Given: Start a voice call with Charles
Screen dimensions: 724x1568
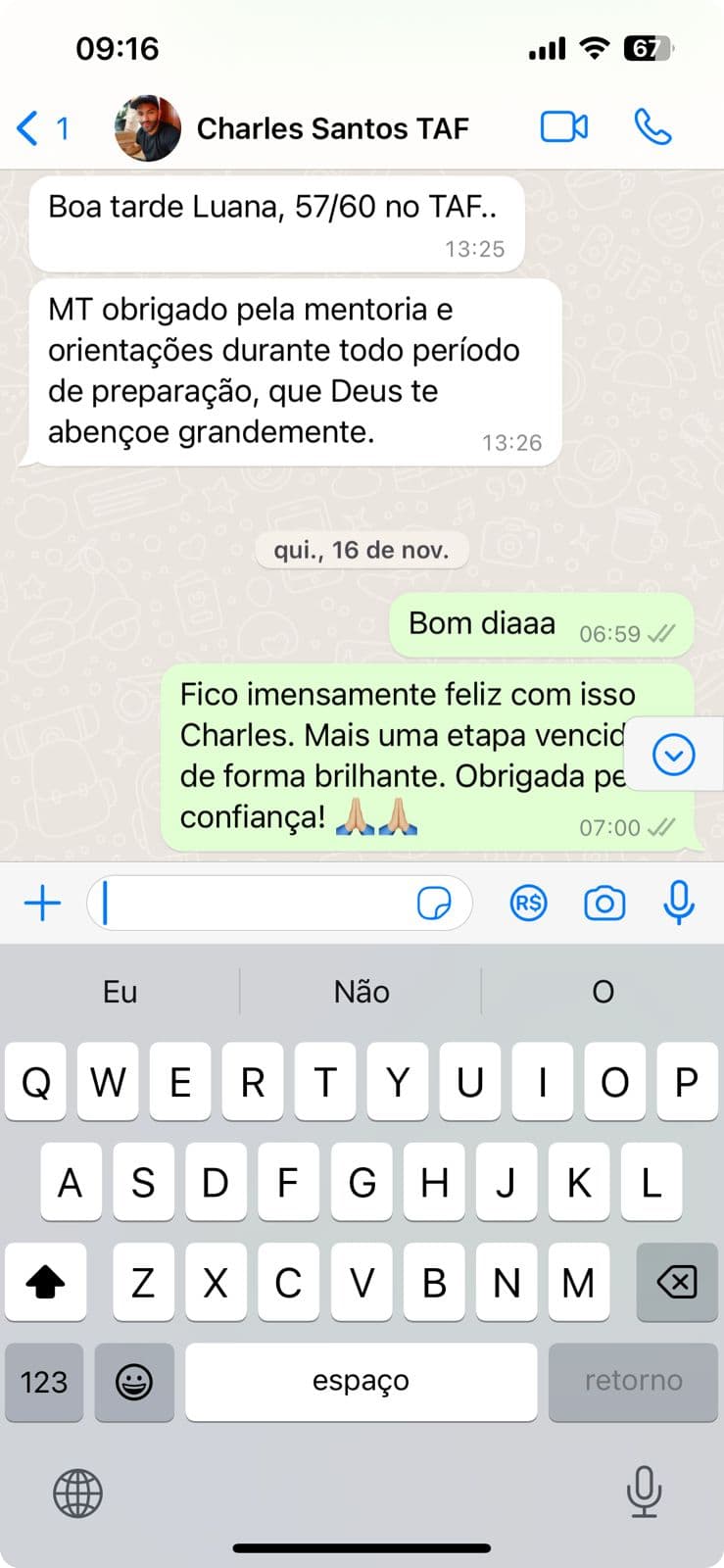Looking at the screenshot, I should pyautogui.click(x=652, y=127).
